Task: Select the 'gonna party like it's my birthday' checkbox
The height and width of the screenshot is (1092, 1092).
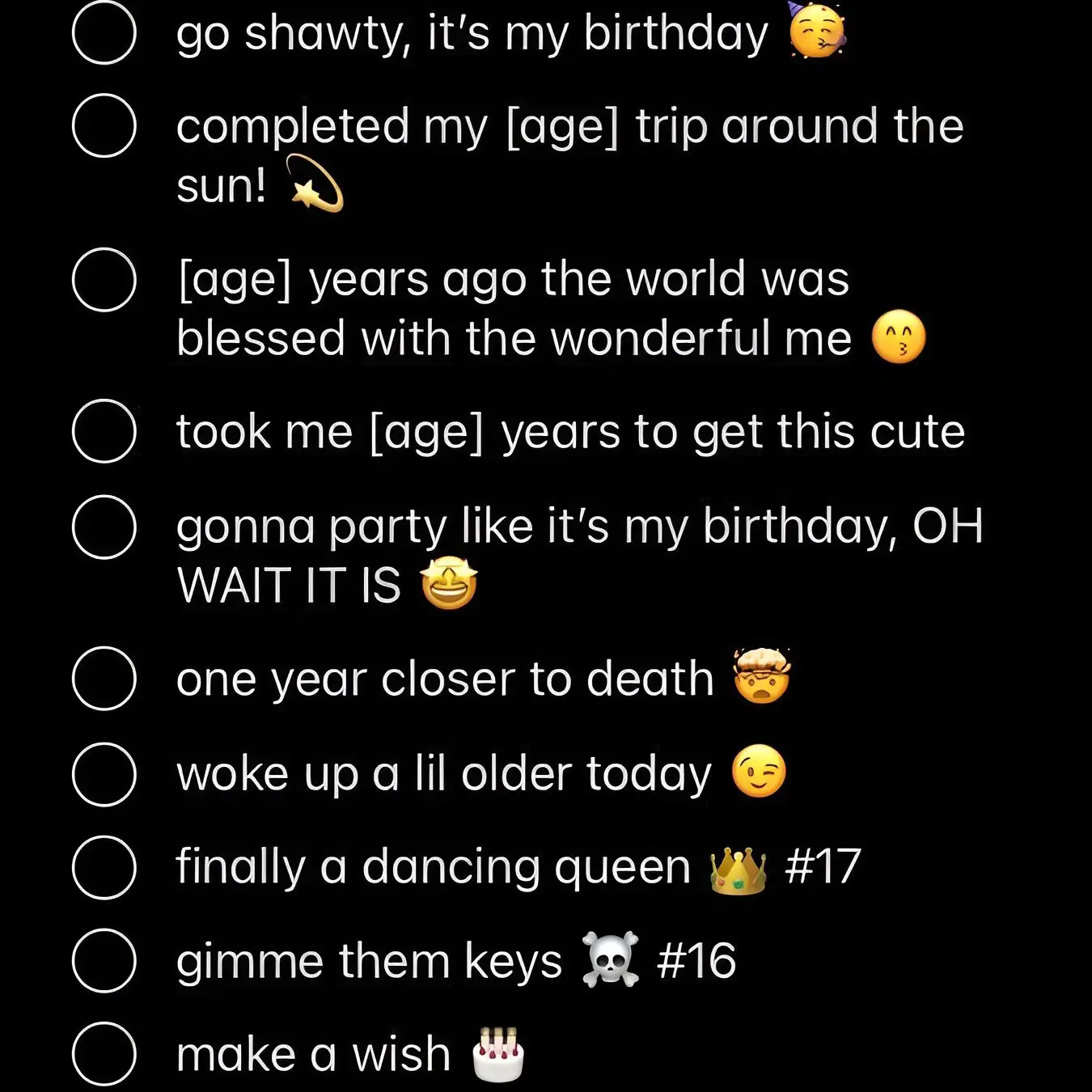Action: 104,527
